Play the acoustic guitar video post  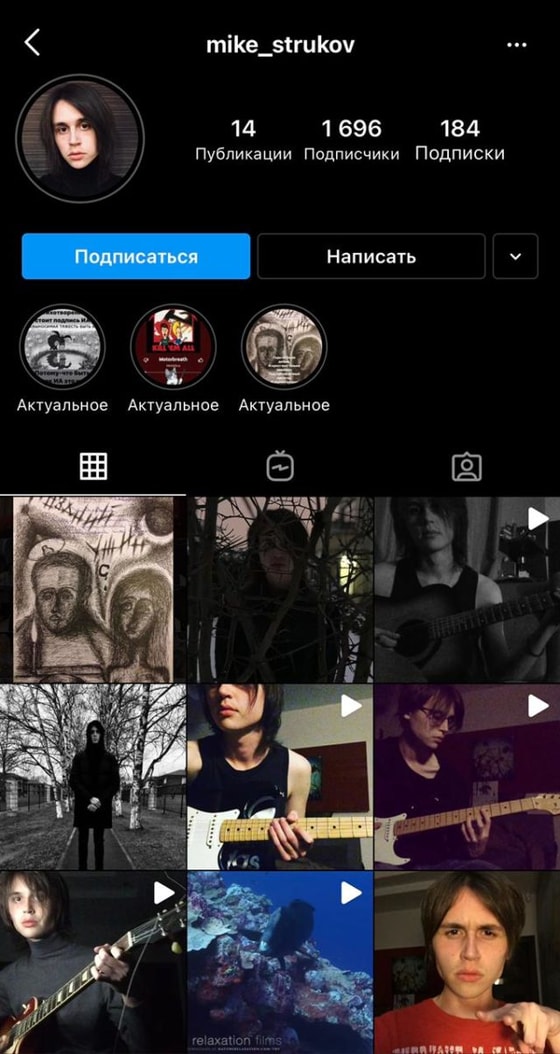pyautogui.click(x=467, y=590)
